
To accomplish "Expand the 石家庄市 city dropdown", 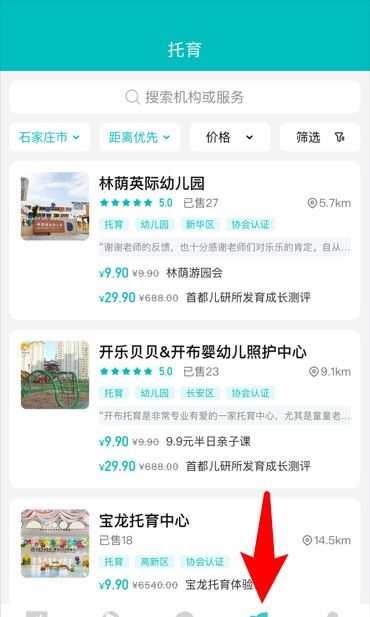I will (x=50, y=137).
